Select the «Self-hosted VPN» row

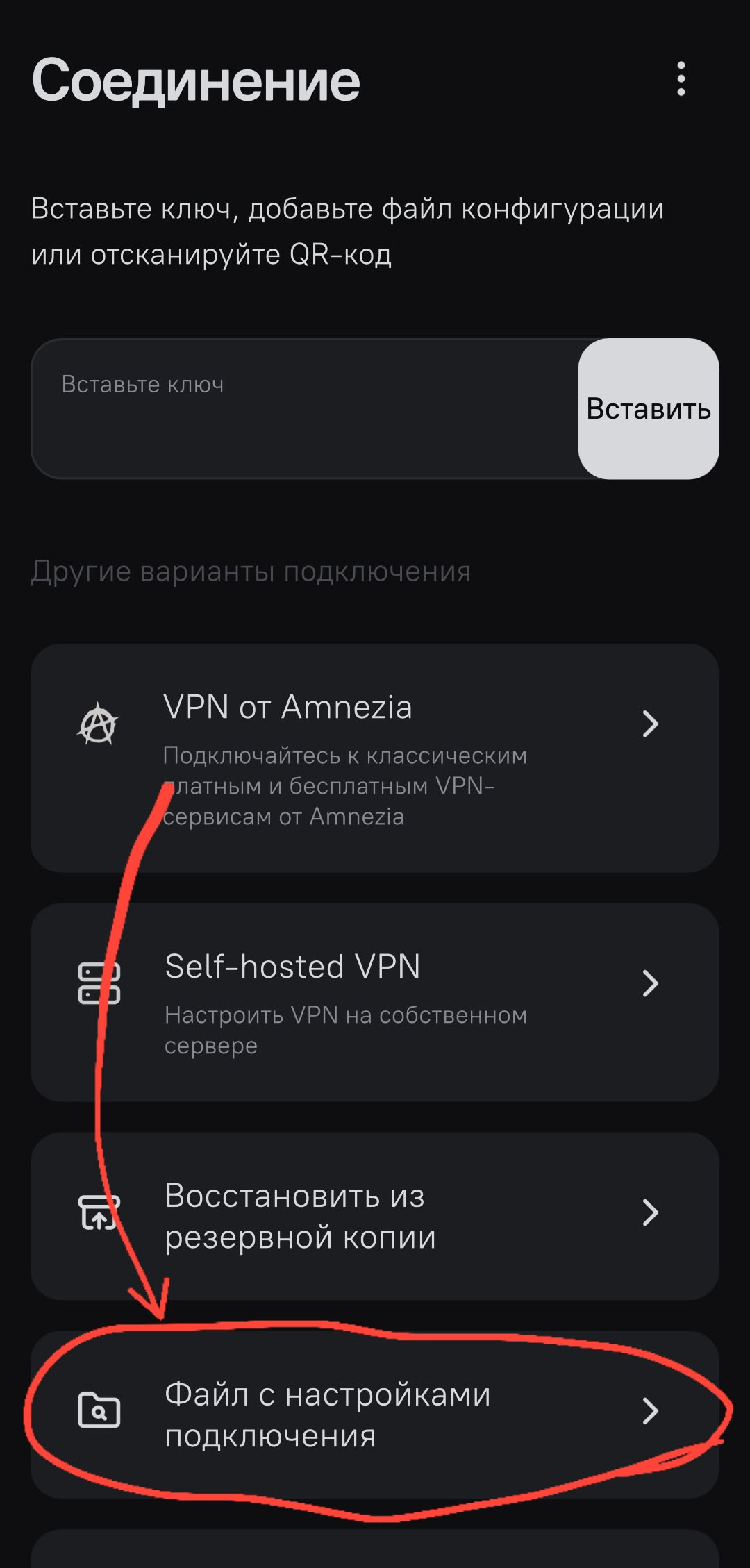pos(375,1002)
